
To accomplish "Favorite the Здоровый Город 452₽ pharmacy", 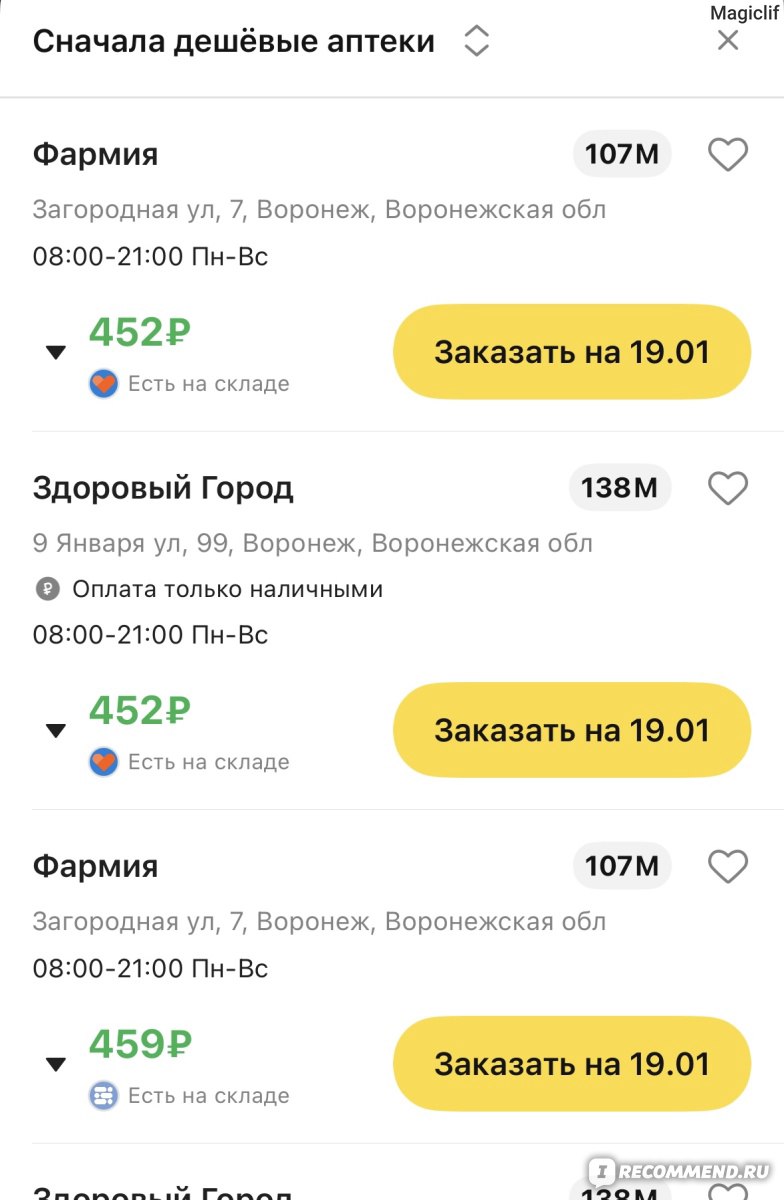I will (728, 488).
